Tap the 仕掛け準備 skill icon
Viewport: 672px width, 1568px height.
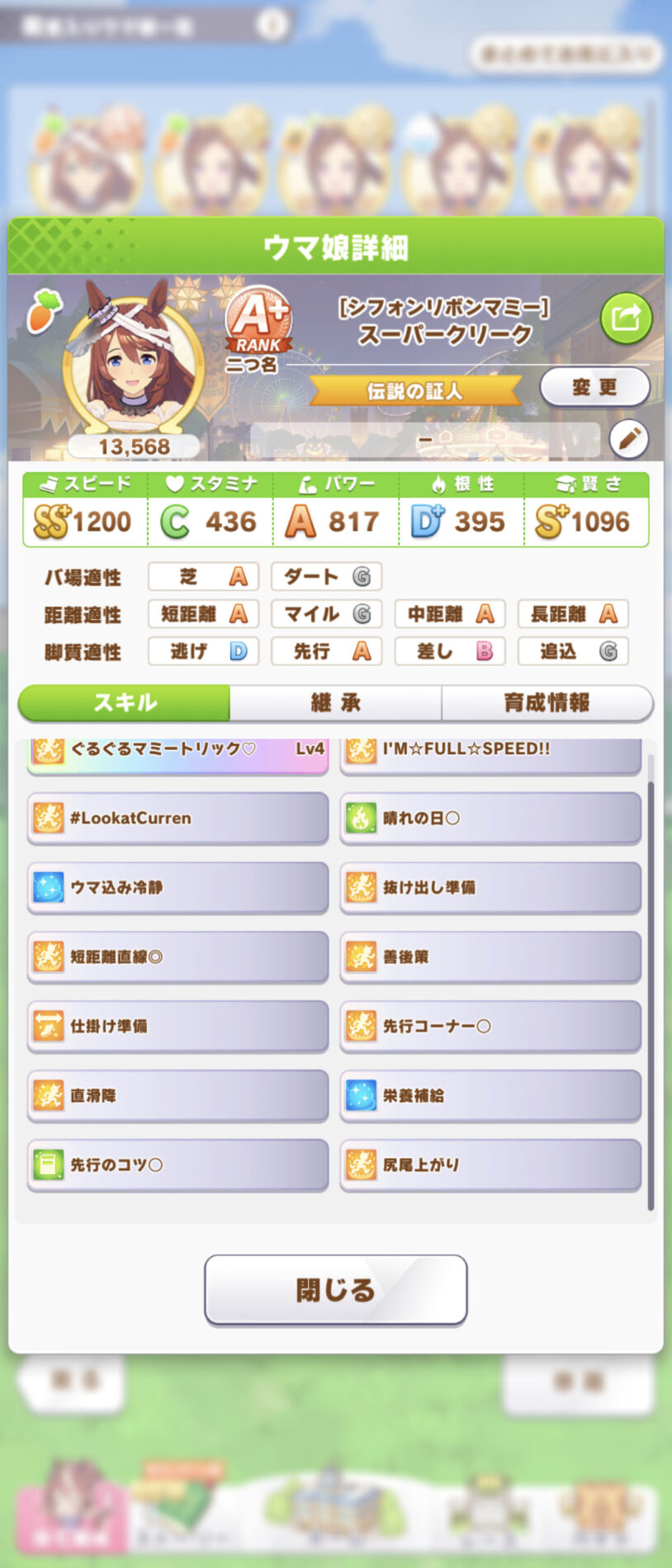[x=47, y=1026]
